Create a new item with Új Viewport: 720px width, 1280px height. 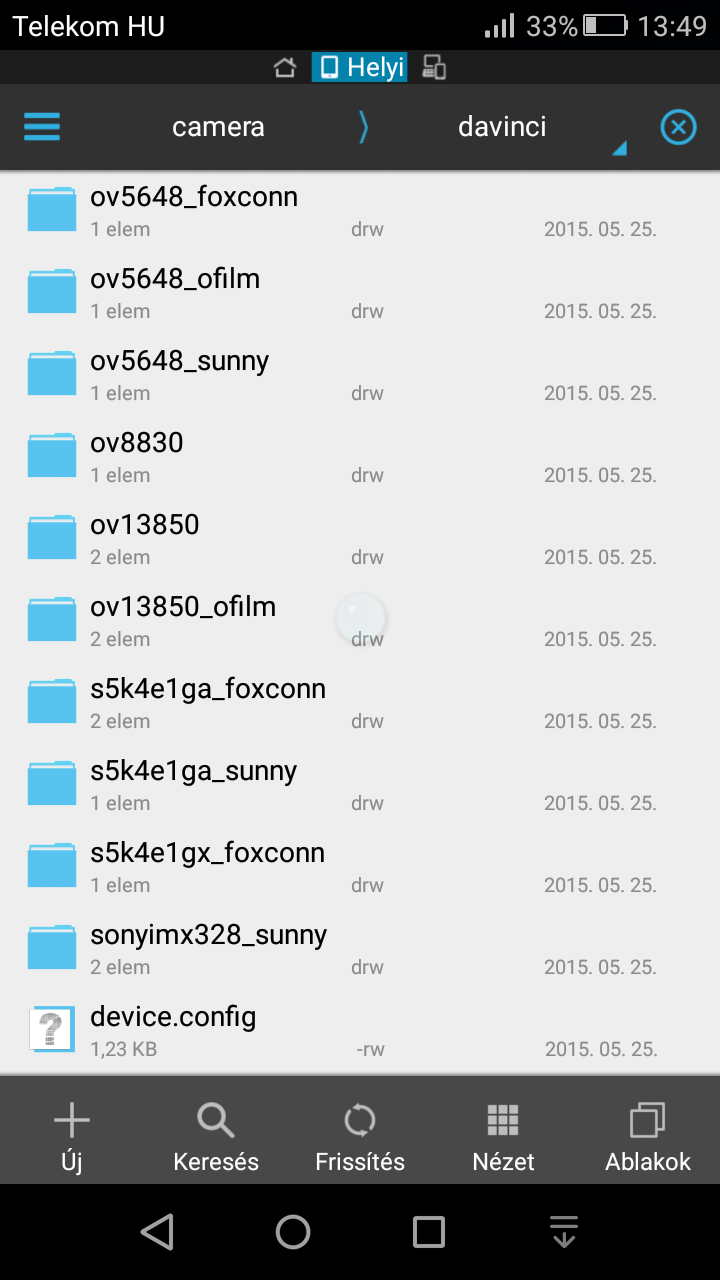(71, 1135)
